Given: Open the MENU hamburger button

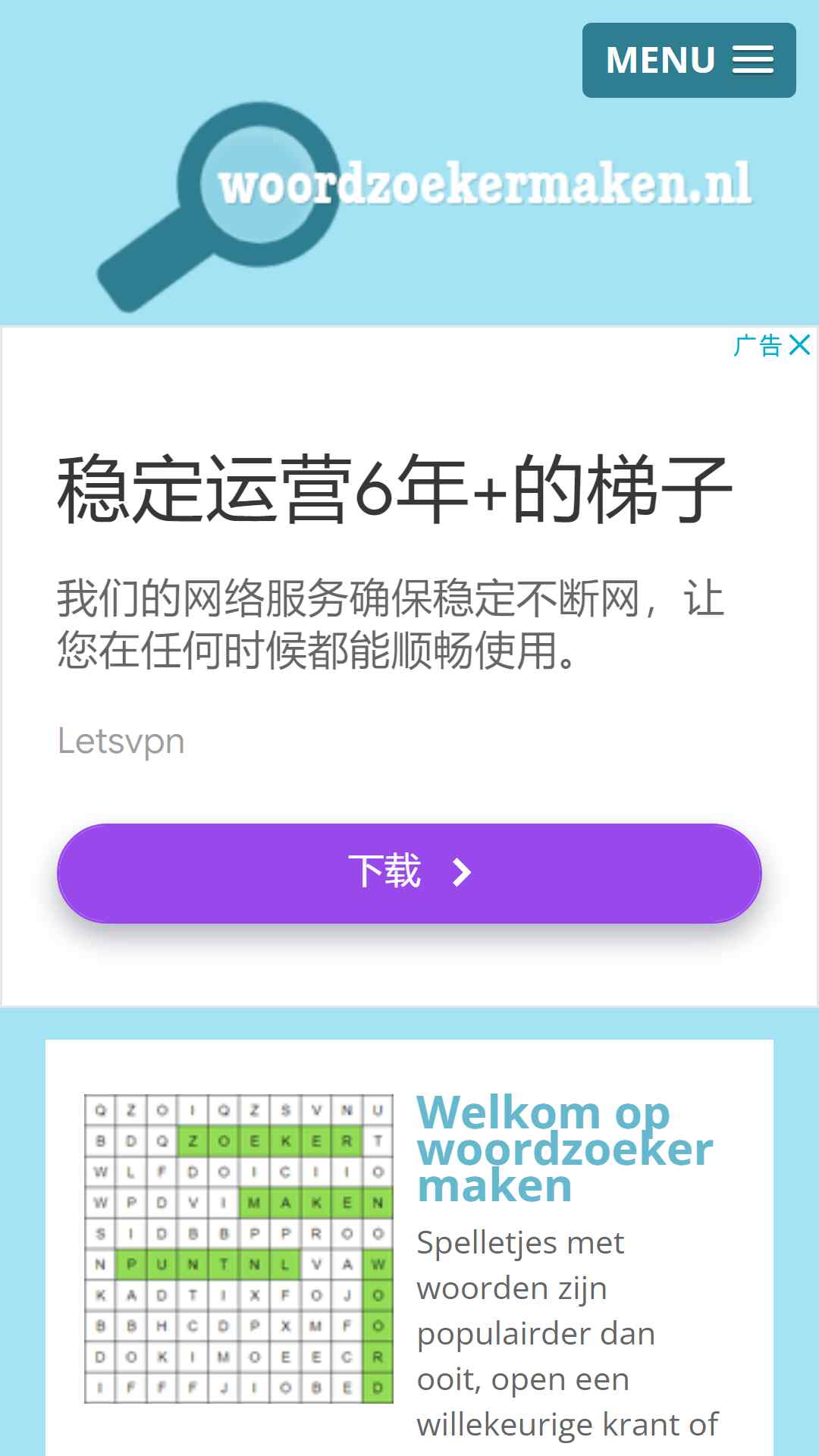Looking at the screenshot, I should (689, 61).
